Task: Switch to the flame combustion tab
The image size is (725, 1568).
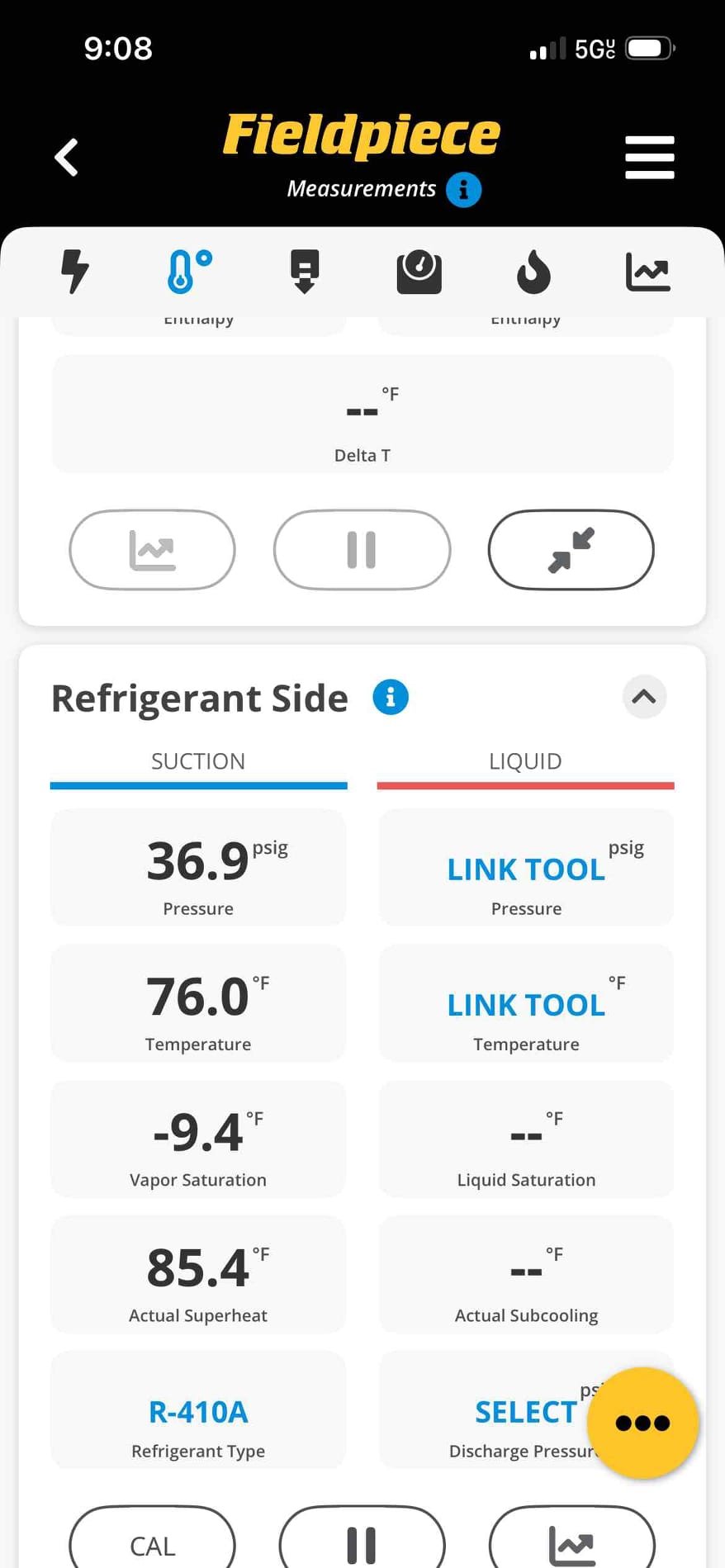Action: tap(533, 272)
